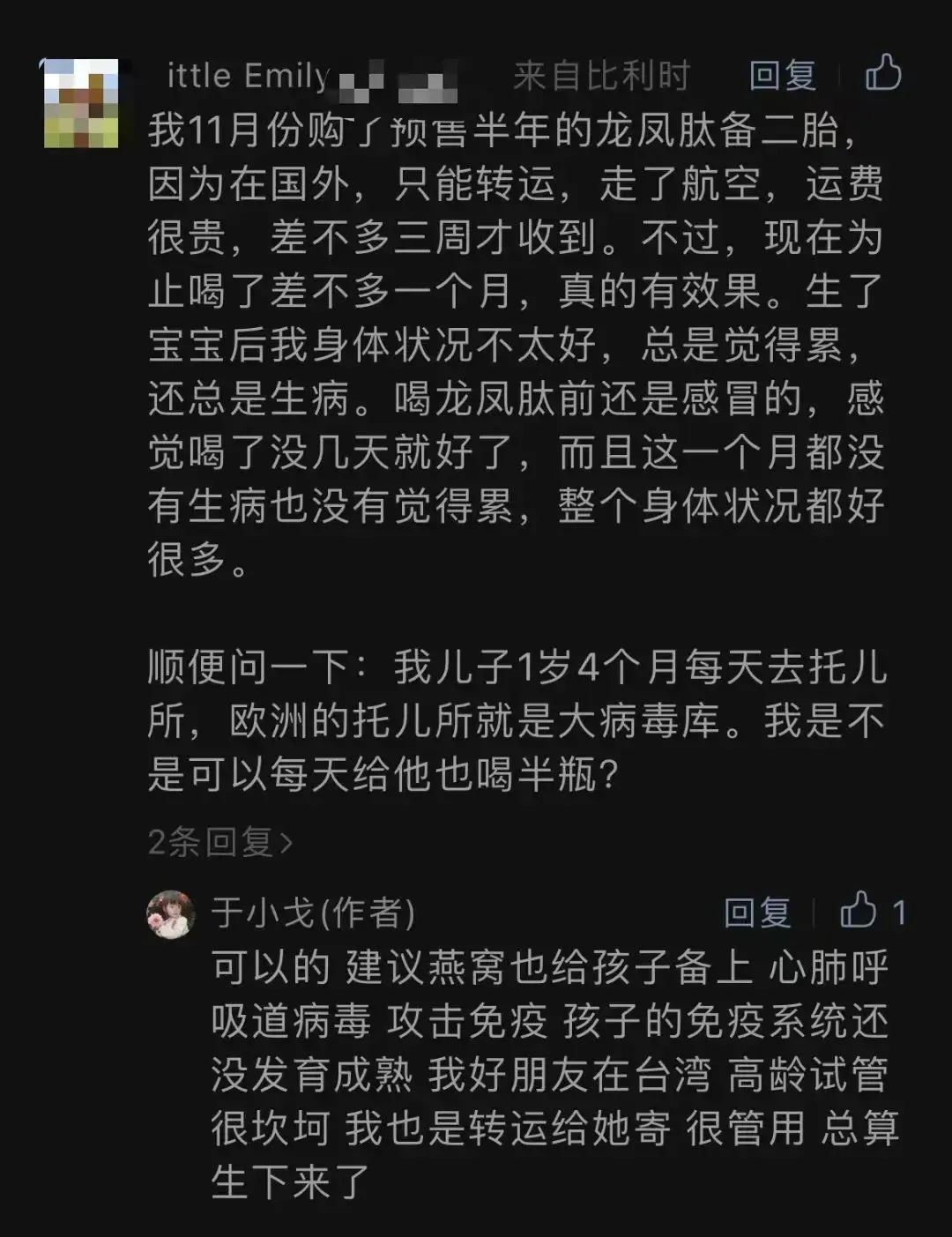952x1237 pixels.
Task: Like little Emily's comment
Action: [882, 73]
